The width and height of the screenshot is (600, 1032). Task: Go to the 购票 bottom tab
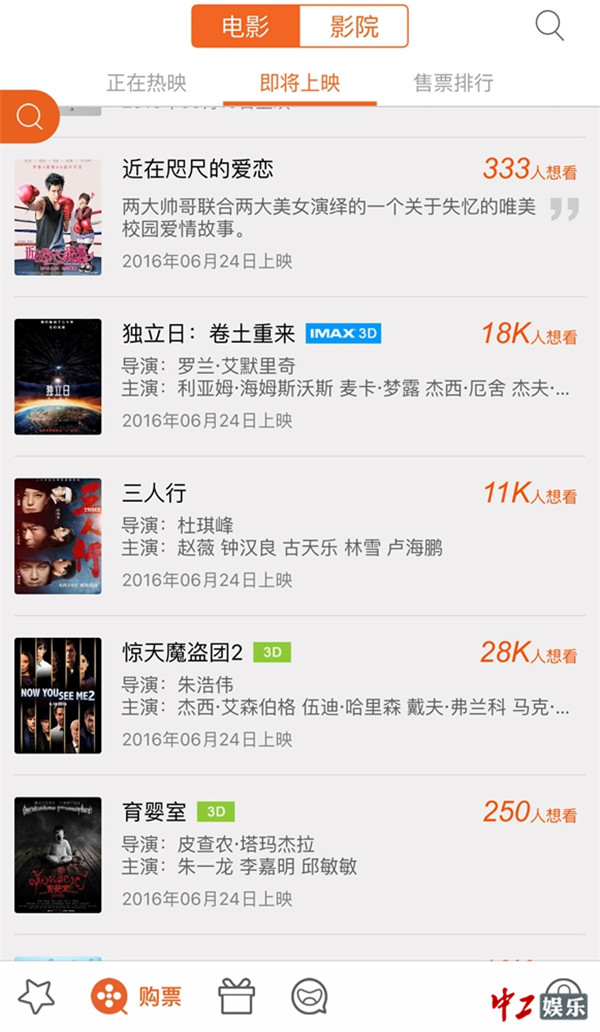pyautogui.click(x=137, y=996)
